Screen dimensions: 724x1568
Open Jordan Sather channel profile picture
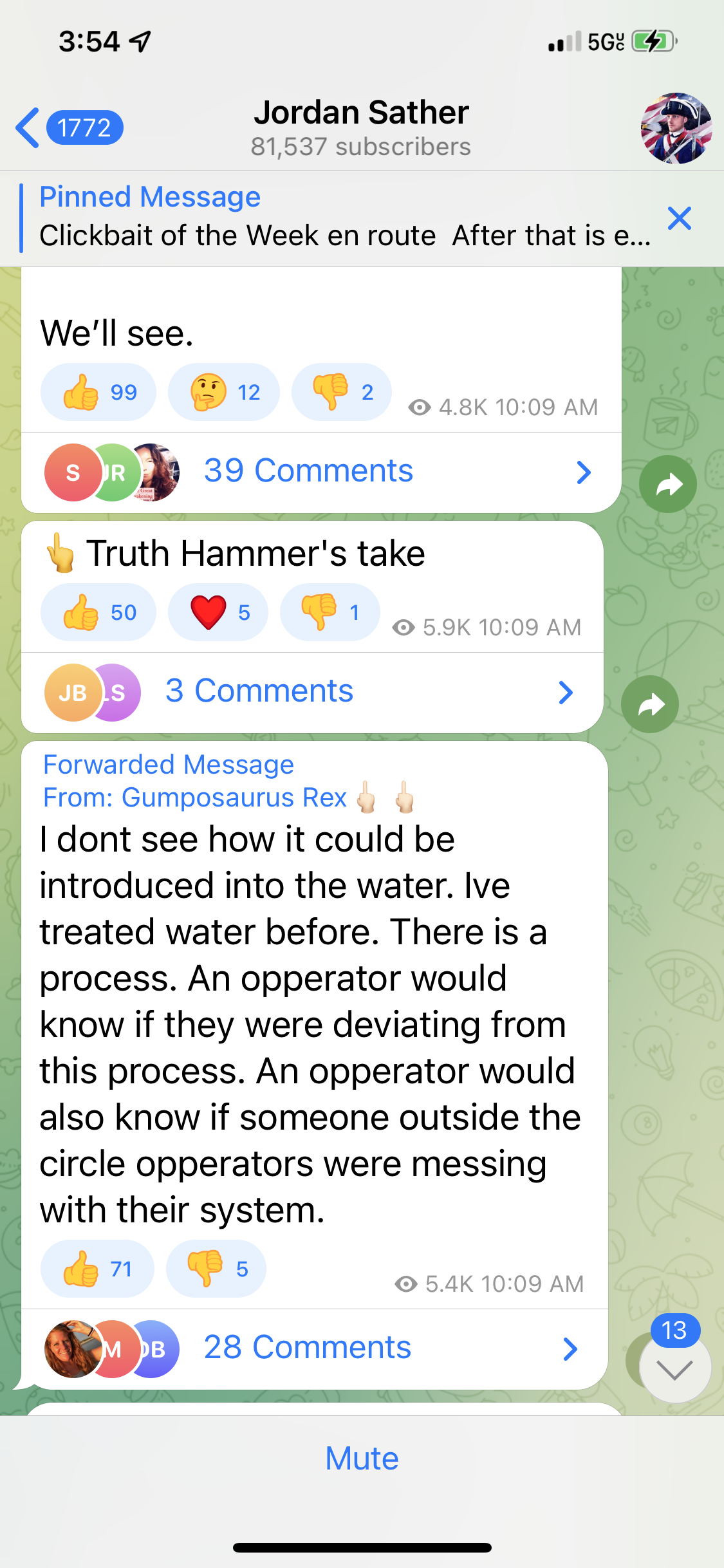676,127
